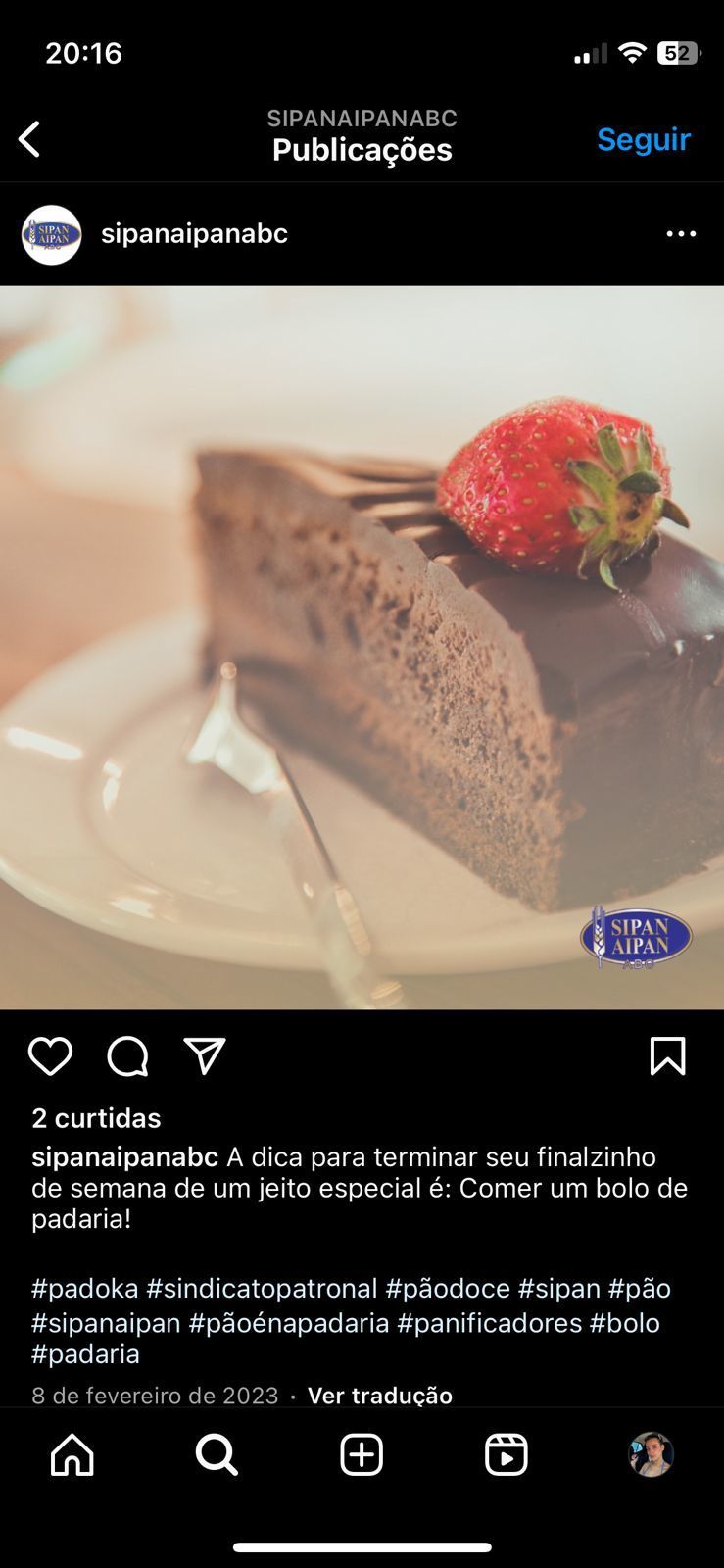The height and width of the screenshot is (1568, 724).
Task: Open your profile tab avatar
Action: [651, 1455]
